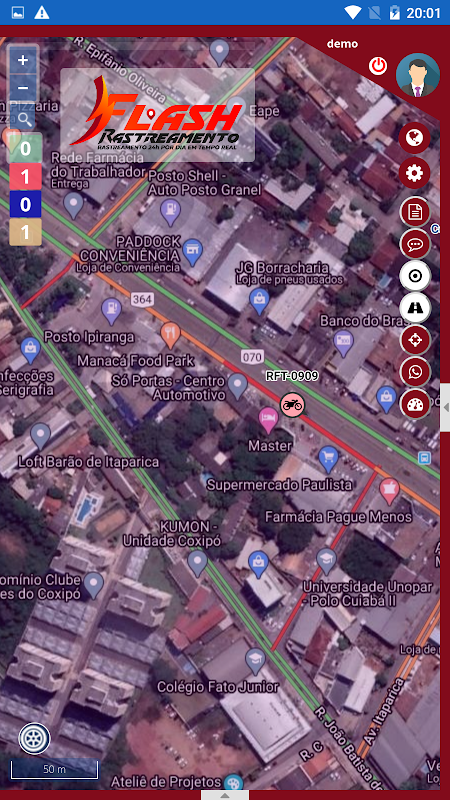Toggle the road traffic button

coord(415,308)
